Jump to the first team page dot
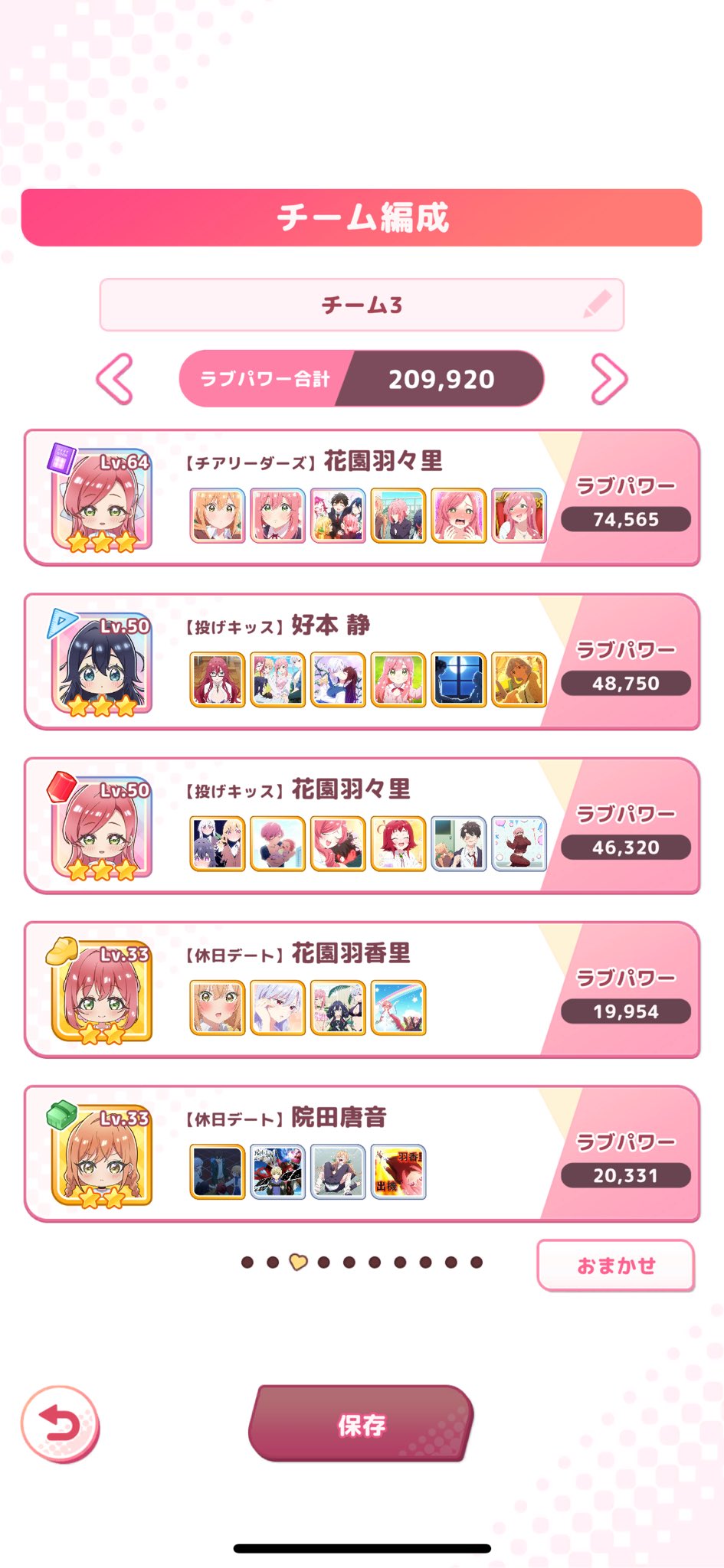The height and width of the screenshot is (1568, 724). tap(247, 1263)
